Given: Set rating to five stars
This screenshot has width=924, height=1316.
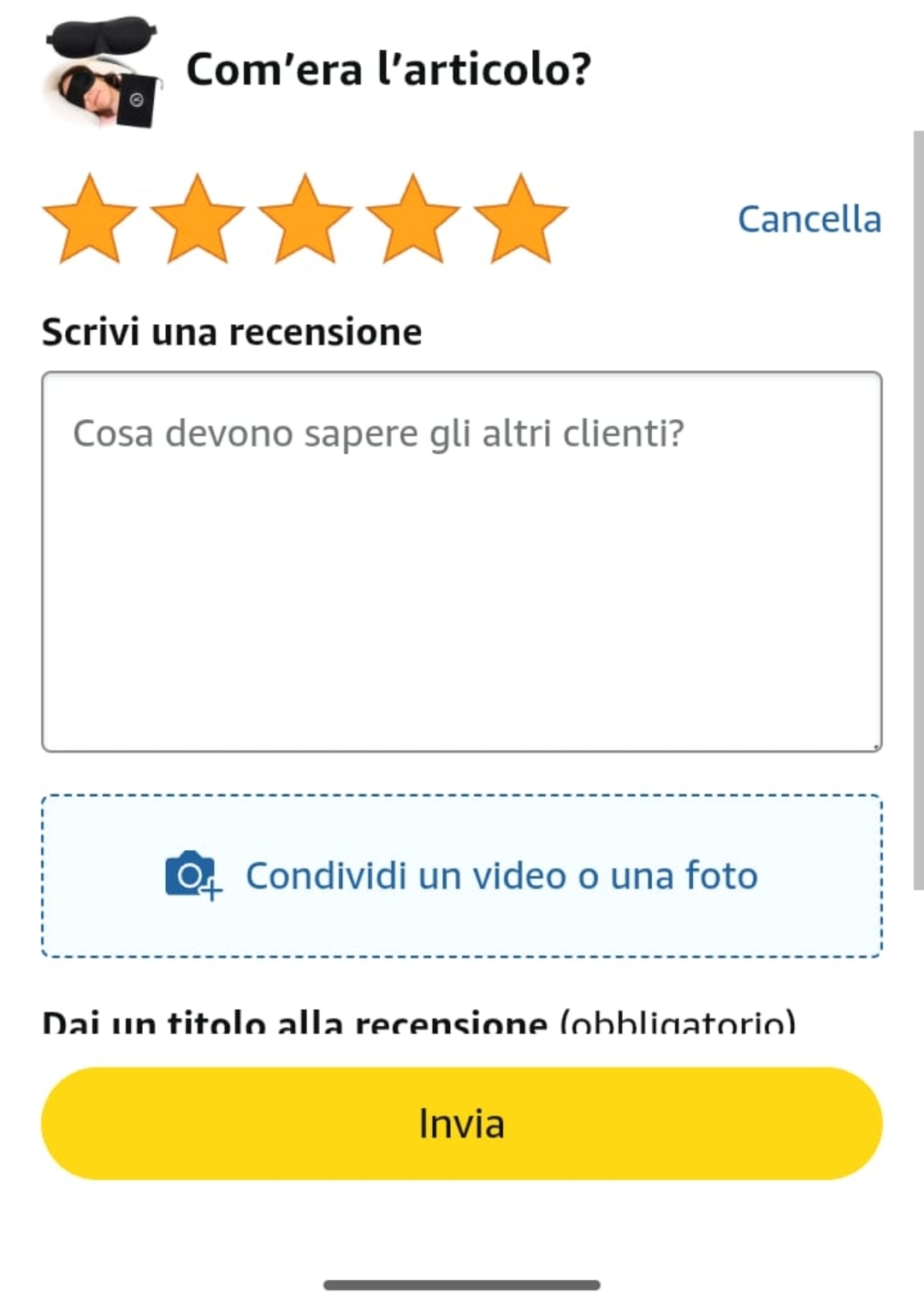Looking at the screenshot, I should (x=520, y=221).
